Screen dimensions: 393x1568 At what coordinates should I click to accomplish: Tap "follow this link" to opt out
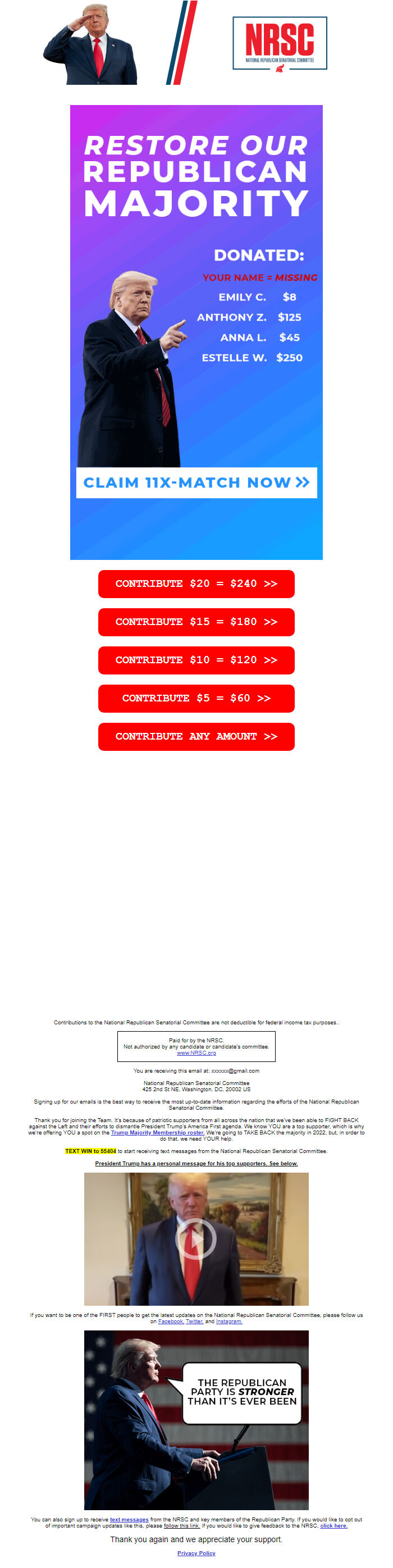click(181, 1525)
